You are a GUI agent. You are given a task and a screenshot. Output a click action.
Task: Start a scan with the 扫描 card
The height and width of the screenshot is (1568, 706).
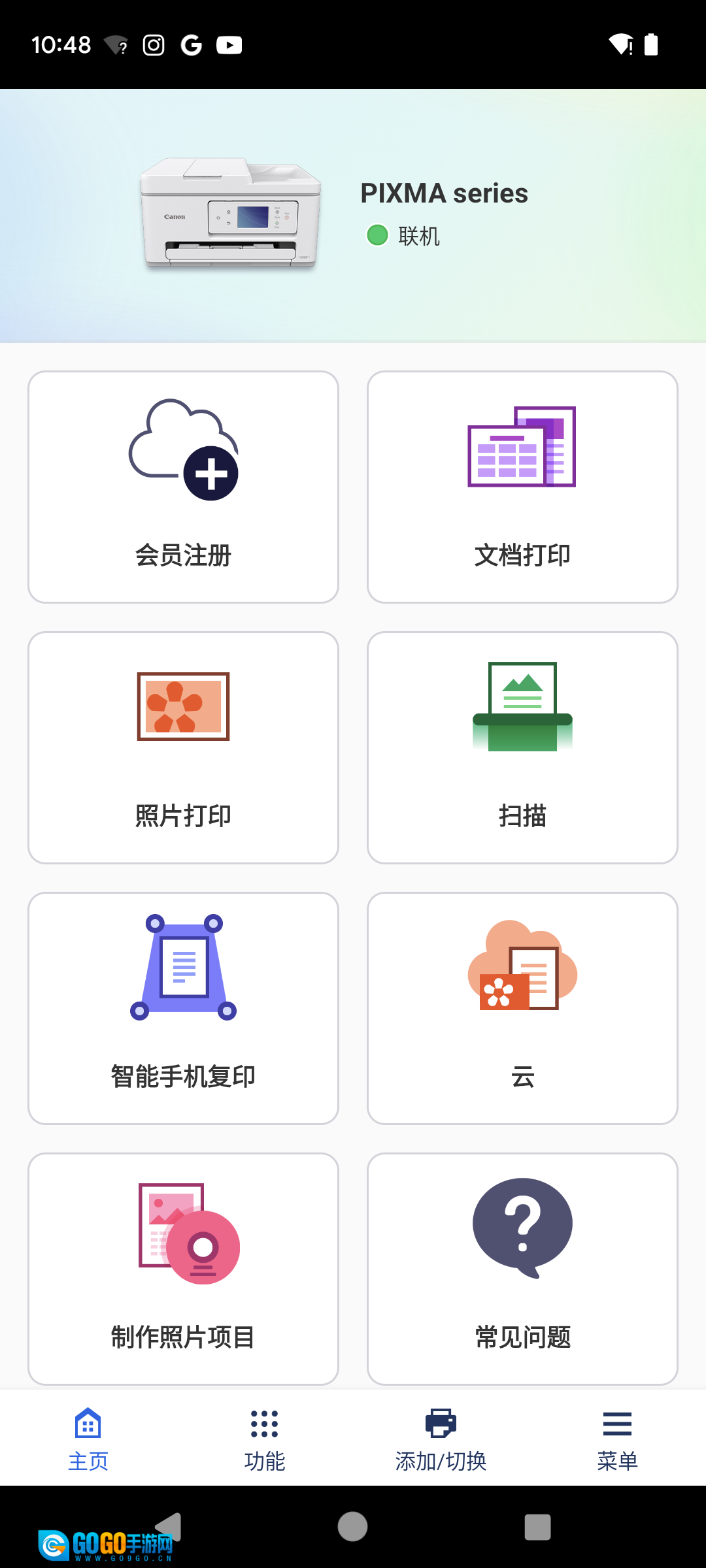click(522, 747)
